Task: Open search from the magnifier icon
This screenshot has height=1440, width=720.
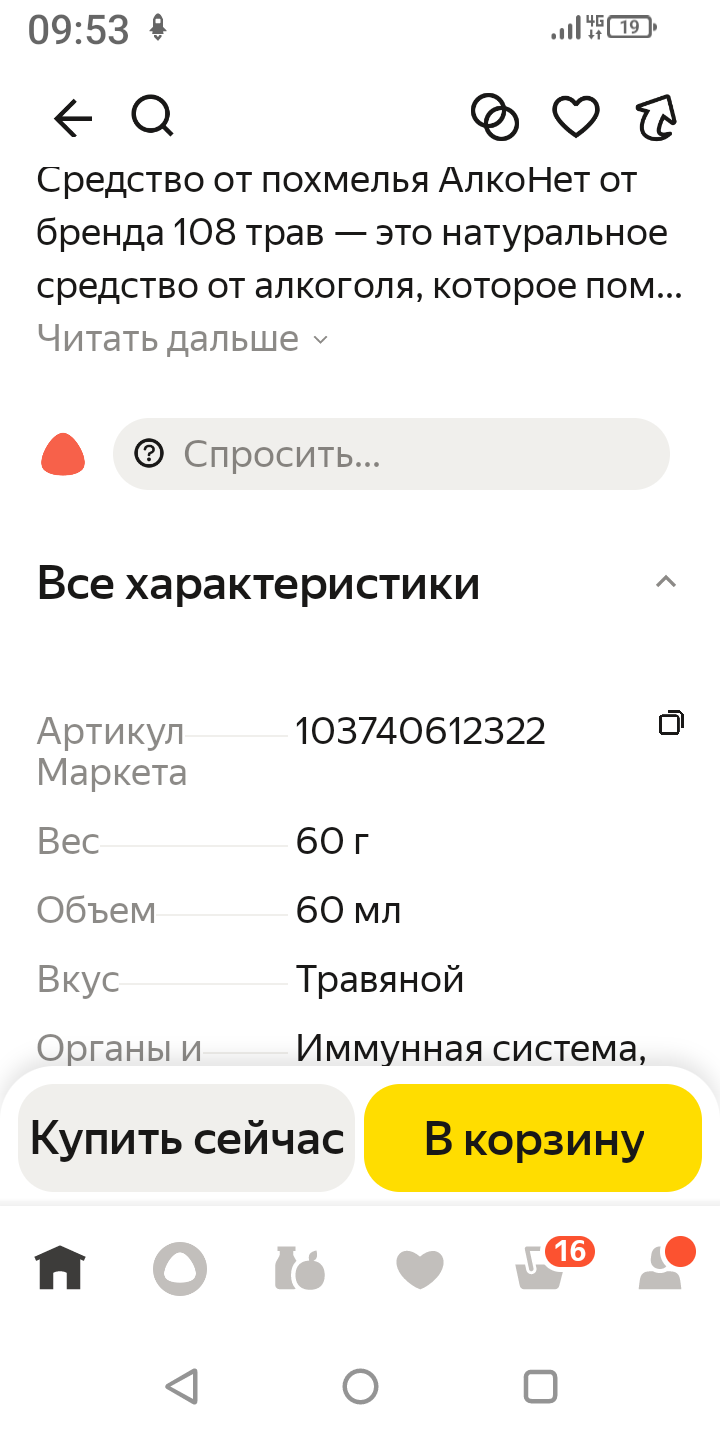Action: tap(152, 118)
